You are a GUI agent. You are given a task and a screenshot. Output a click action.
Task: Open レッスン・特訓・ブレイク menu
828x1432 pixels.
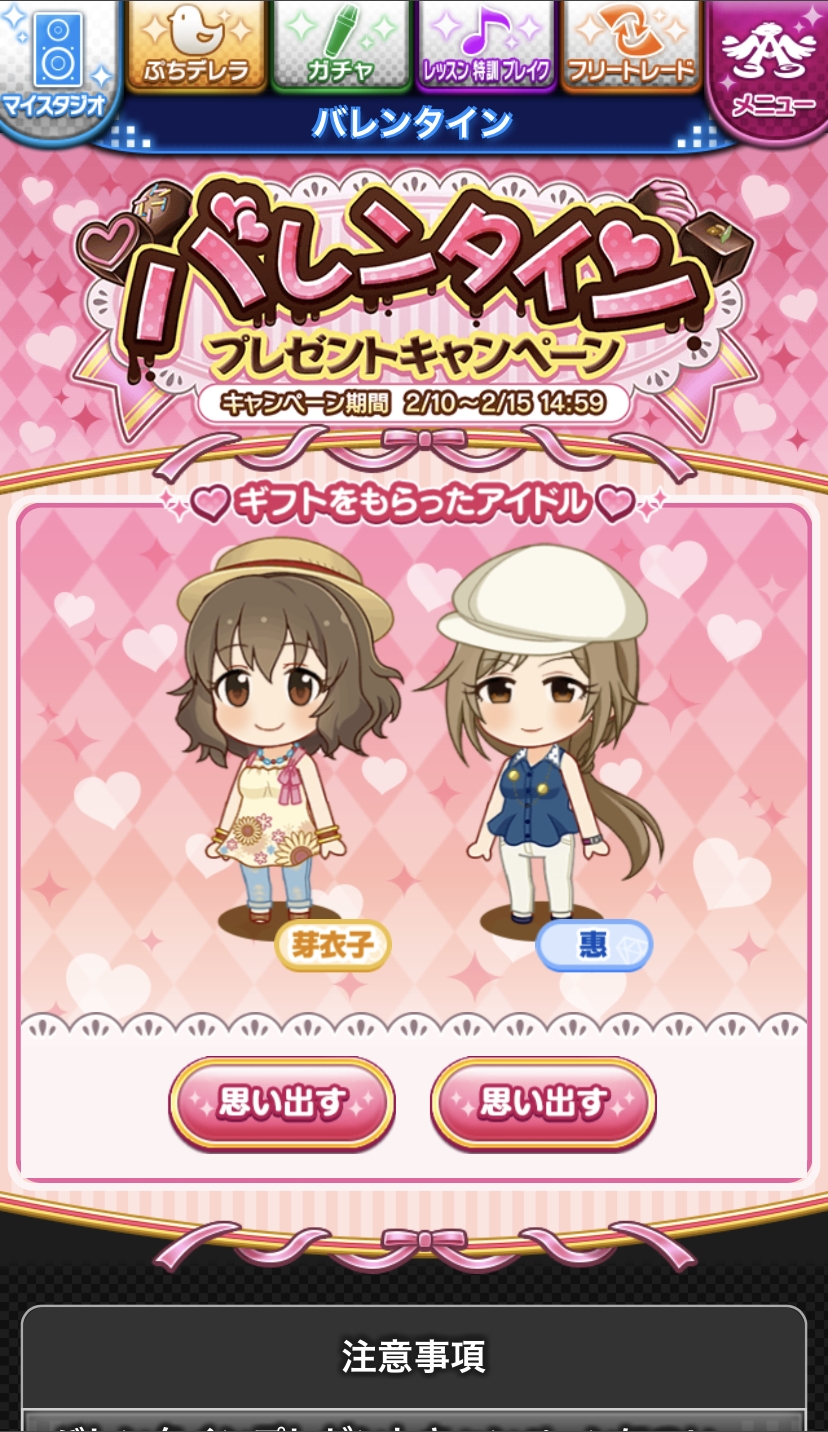click(486, 47)
